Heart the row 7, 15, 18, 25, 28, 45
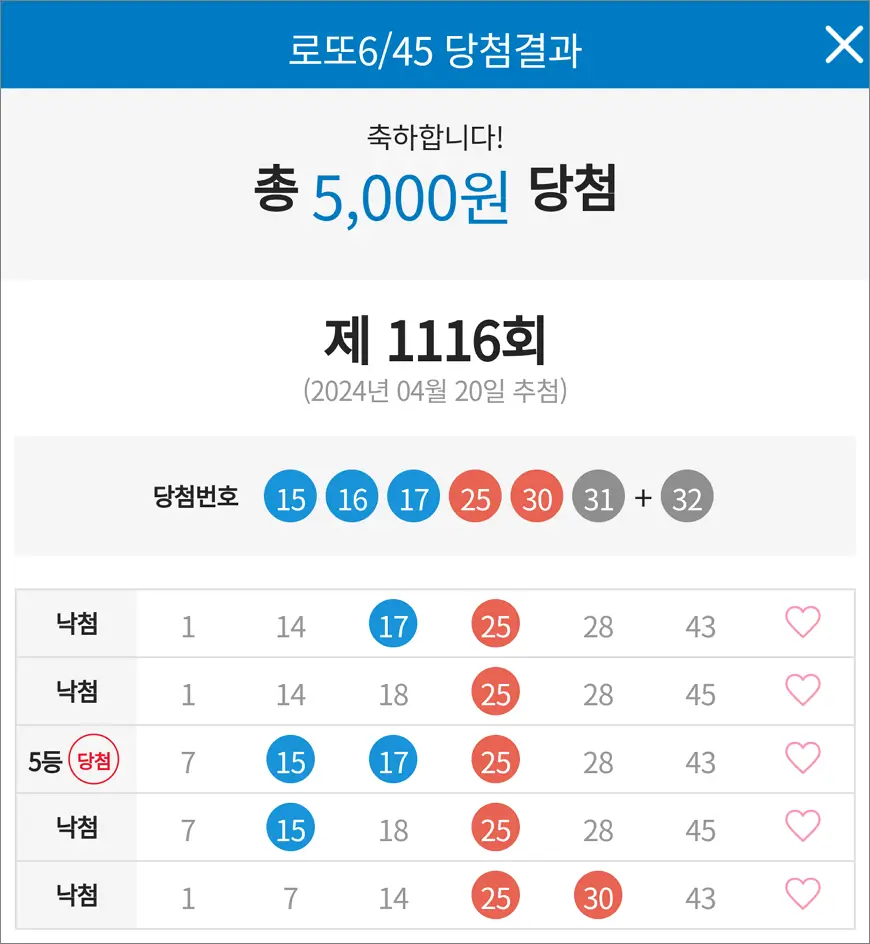The height and width of the screenshot is (944, 870). [x=802, y=827]
